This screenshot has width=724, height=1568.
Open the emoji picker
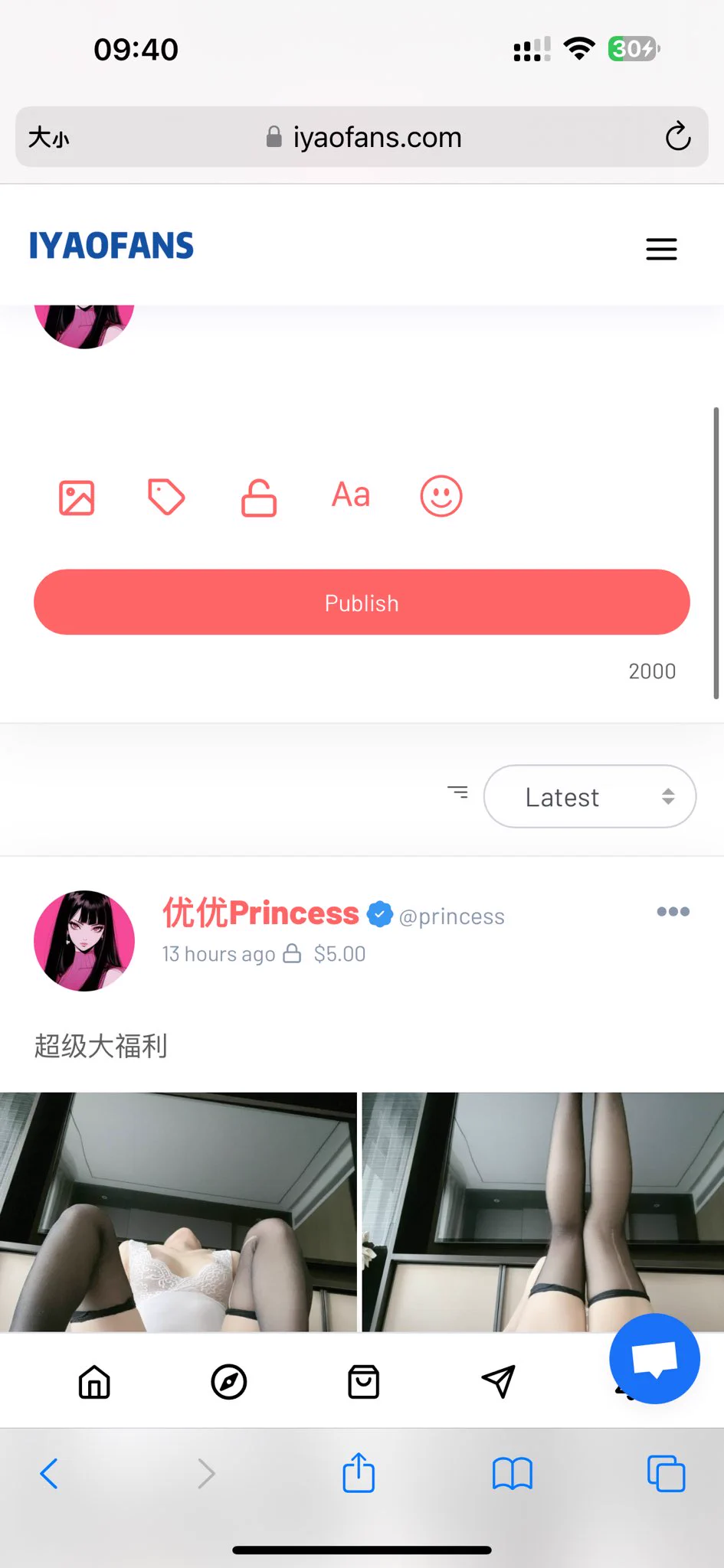pos(441,496)
